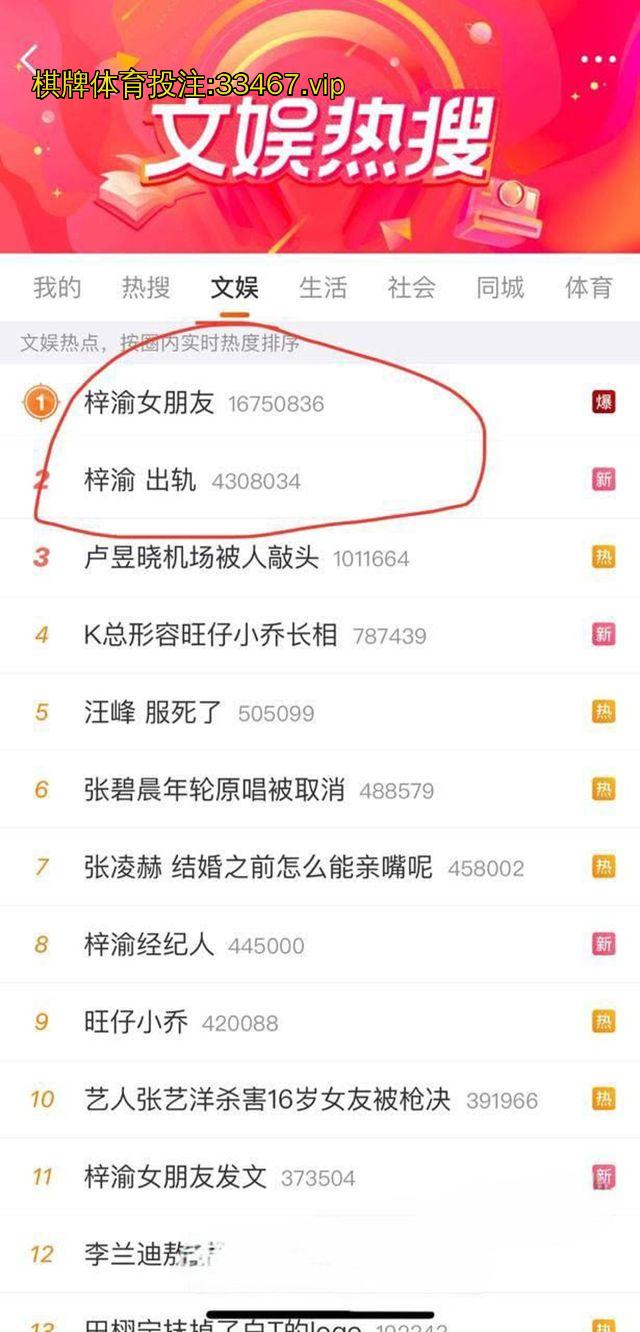640x1332 pixels.
Task: Go back using the top-left arrow
Action: pos(28,60)
